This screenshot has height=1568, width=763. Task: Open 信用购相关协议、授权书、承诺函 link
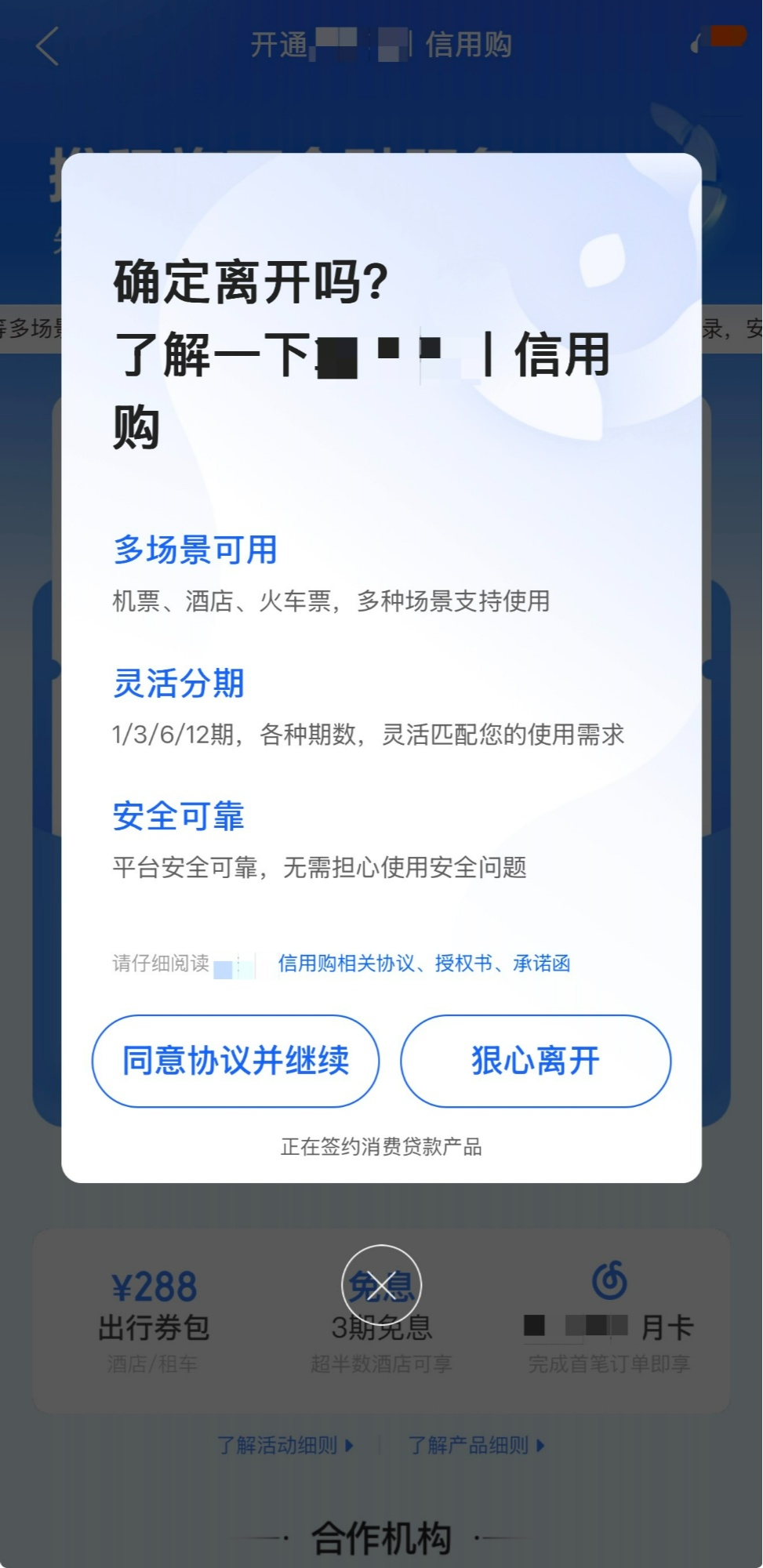point(423,964)
